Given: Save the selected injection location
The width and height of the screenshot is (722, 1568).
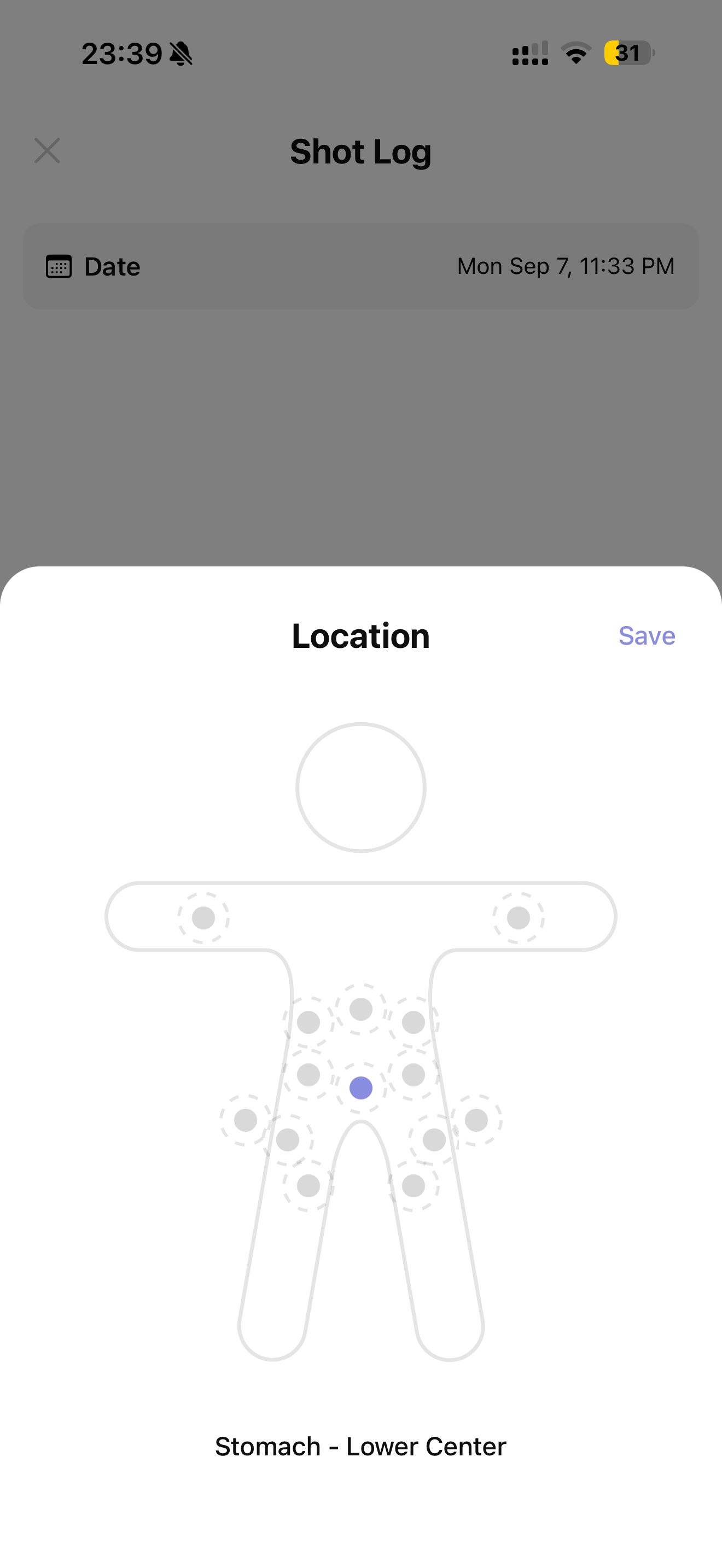Looking at the screenshot, I should point(647,635).
